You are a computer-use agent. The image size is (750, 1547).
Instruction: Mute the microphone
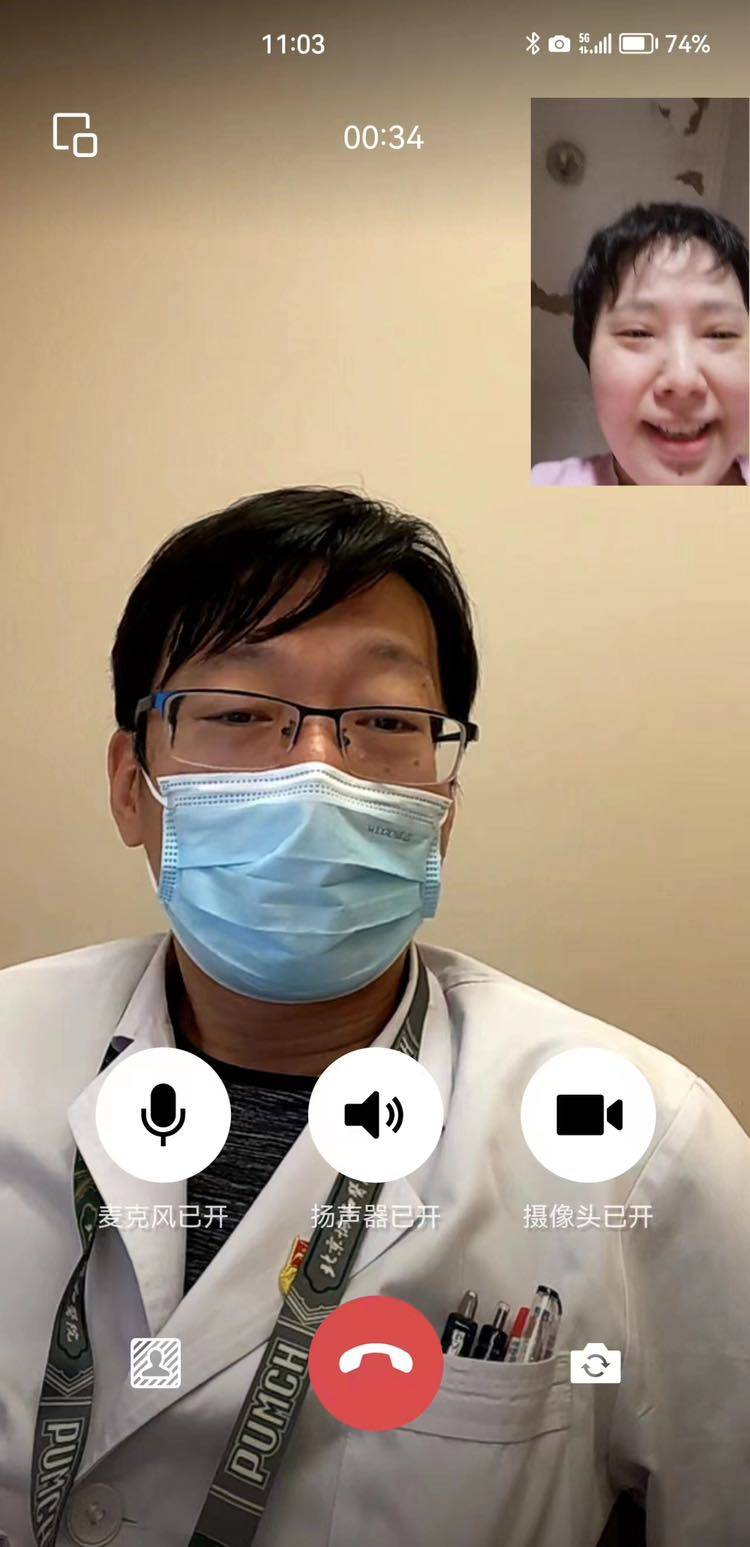[x=163, y=1115]
